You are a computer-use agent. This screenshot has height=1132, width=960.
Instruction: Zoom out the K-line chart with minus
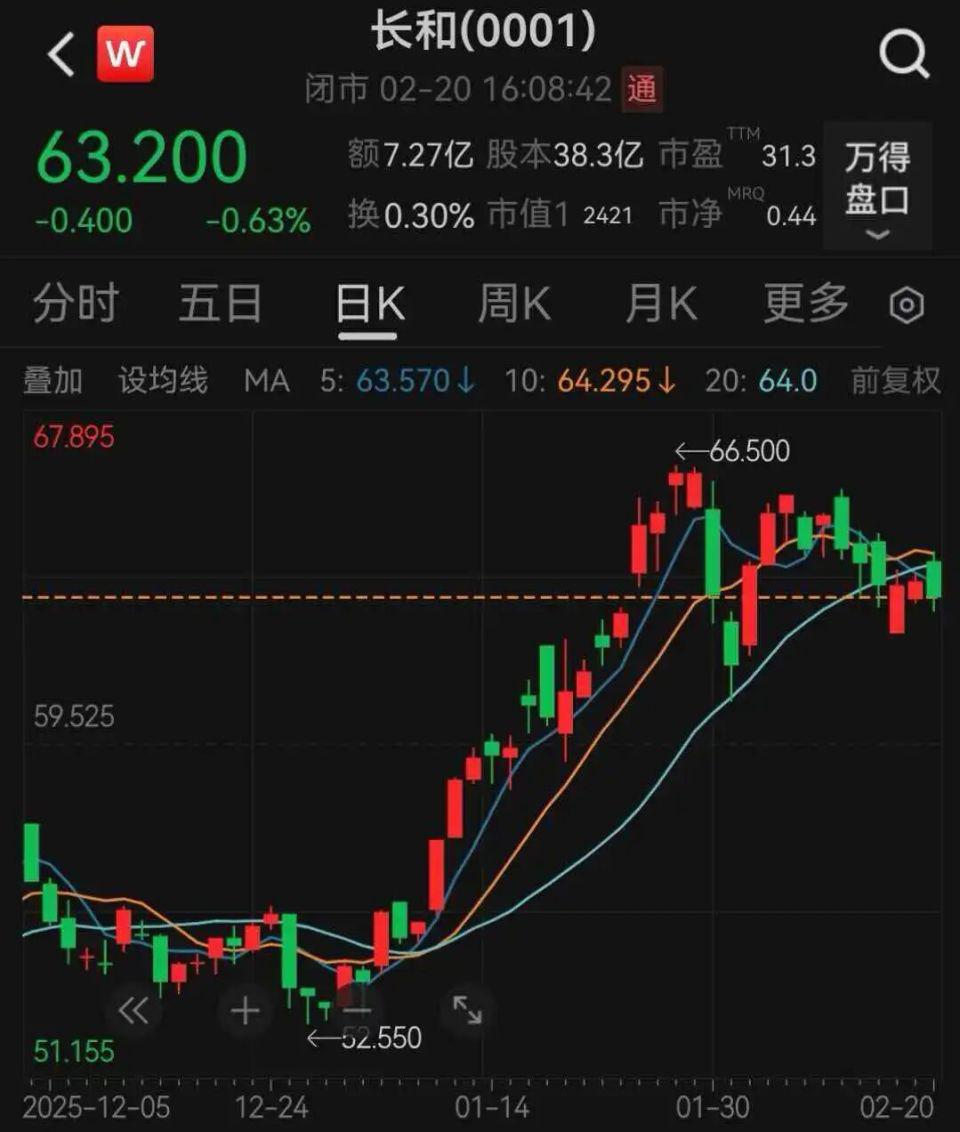(357, 1012)
